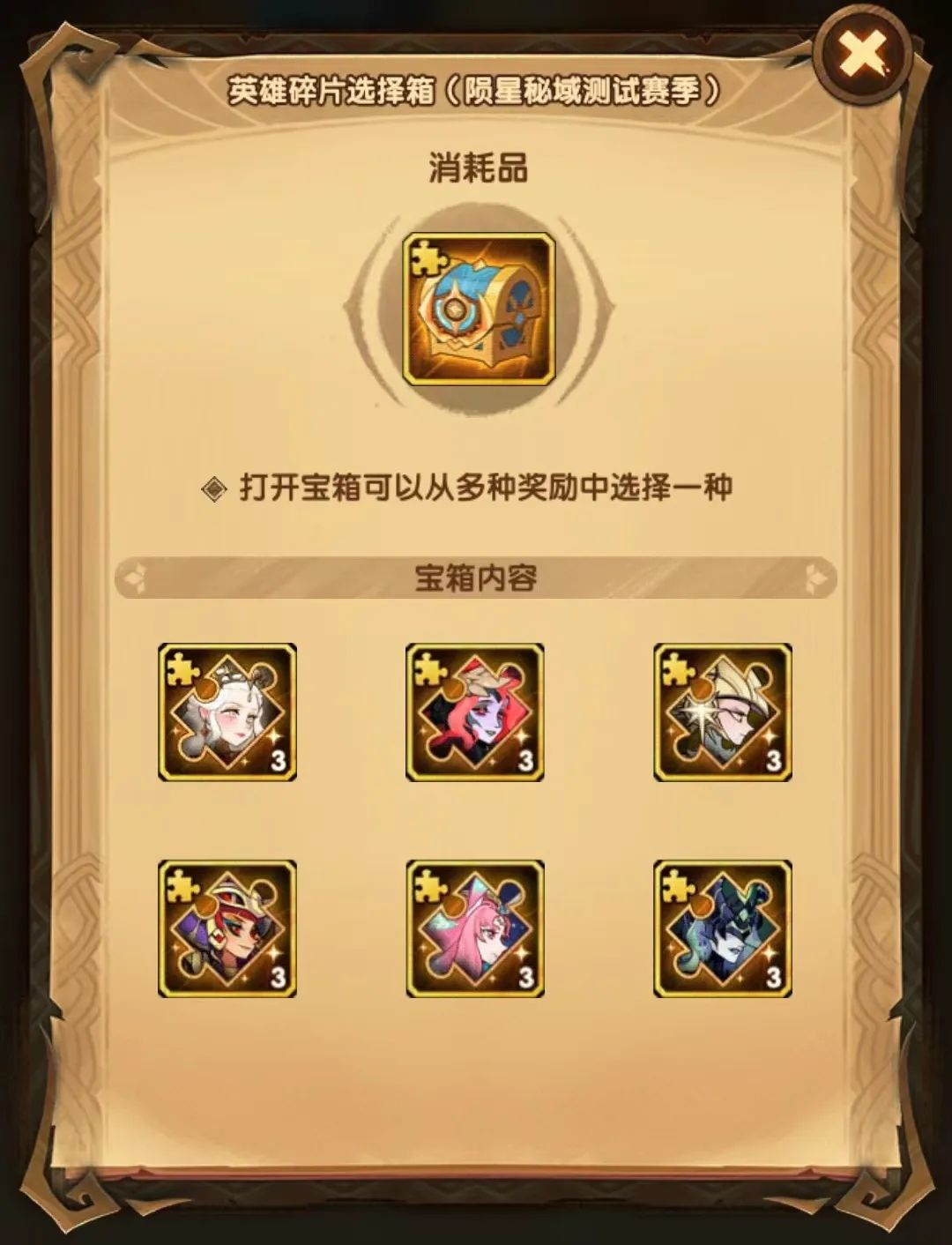This screenshot has width=952, height=1245.
Task: Select the blonde hero shard with hat
Action: (722, 712)
